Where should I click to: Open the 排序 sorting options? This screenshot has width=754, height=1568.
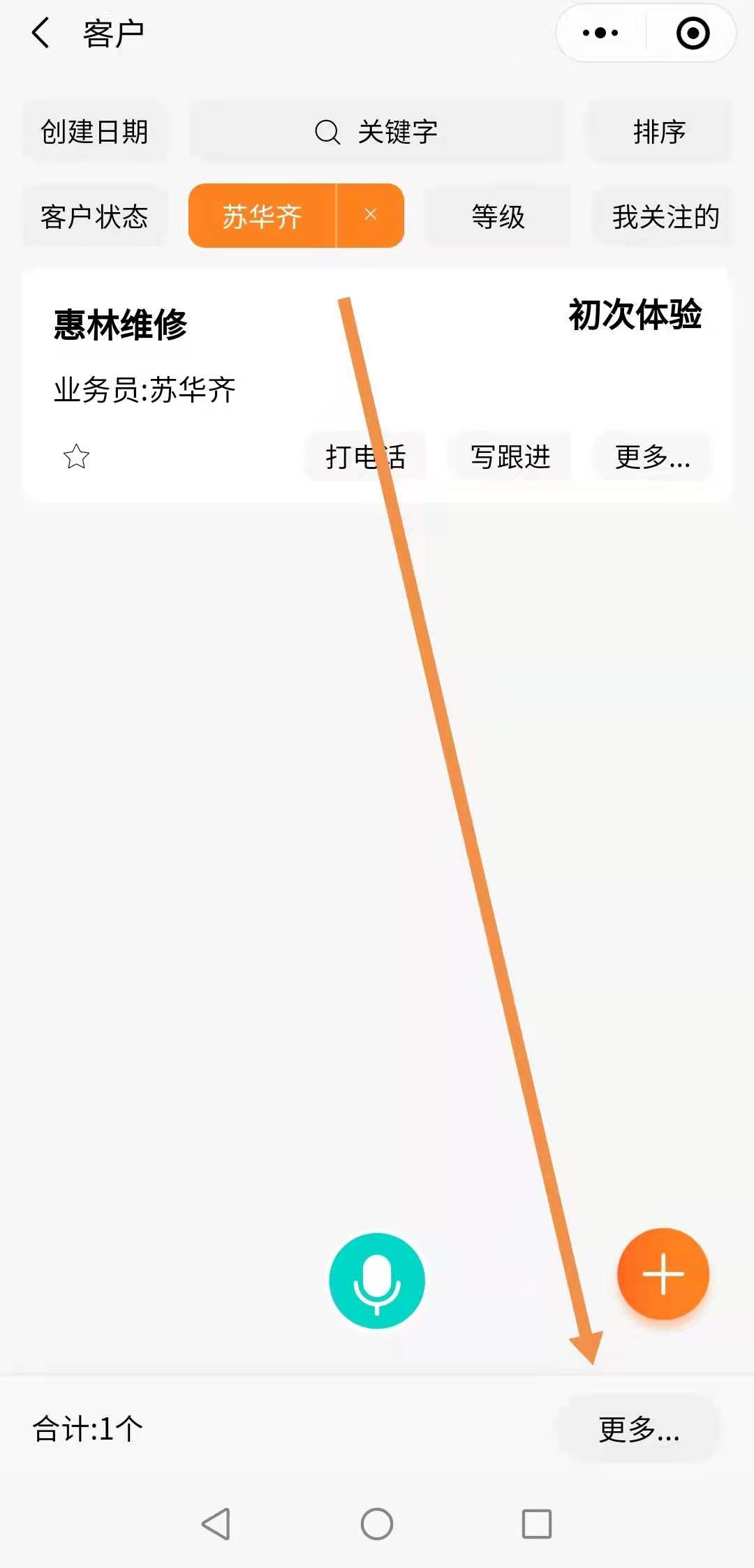point(659,132)
